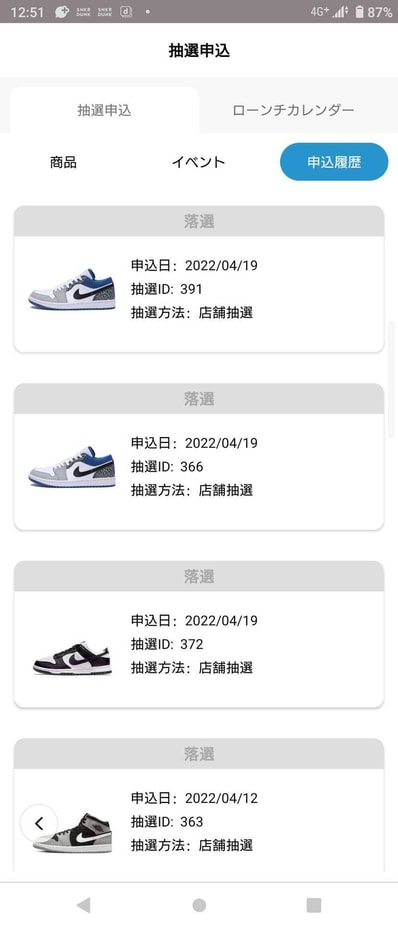Image resolution: width=398 pixels, height=928 pixels.
Task: Open the lottery entry with ID 366
Action: point(199,457)
